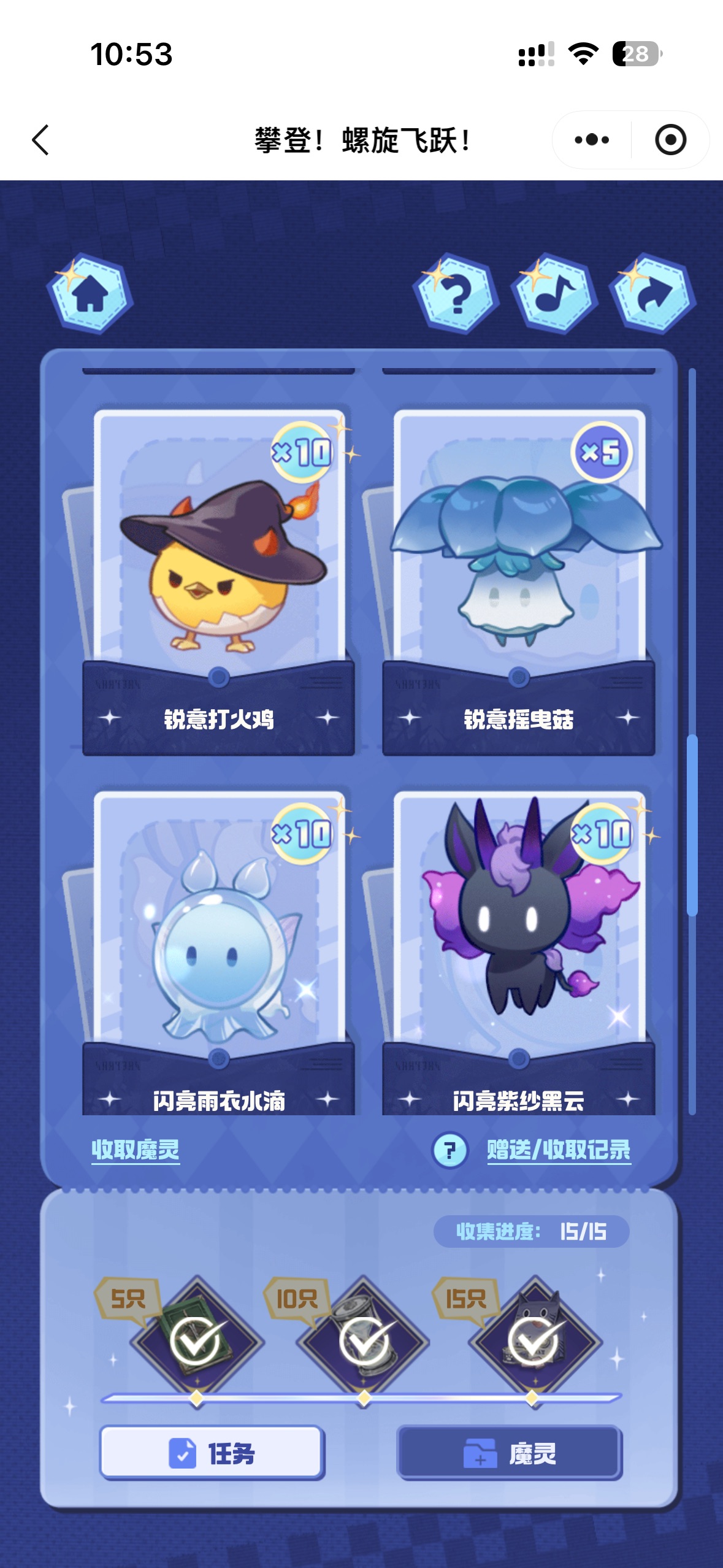Check the 10只 collection reward
The height and width of the screenshot is (1568, 723).
[364, 1340]
